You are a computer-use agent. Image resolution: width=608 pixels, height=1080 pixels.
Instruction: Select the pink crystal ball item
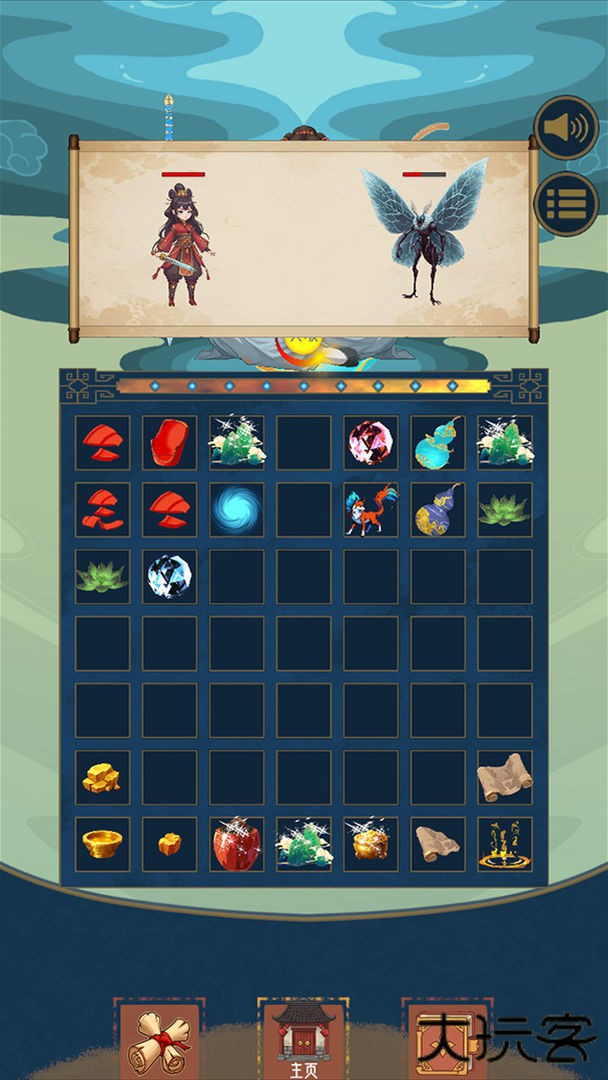click(x=371, y=442)
